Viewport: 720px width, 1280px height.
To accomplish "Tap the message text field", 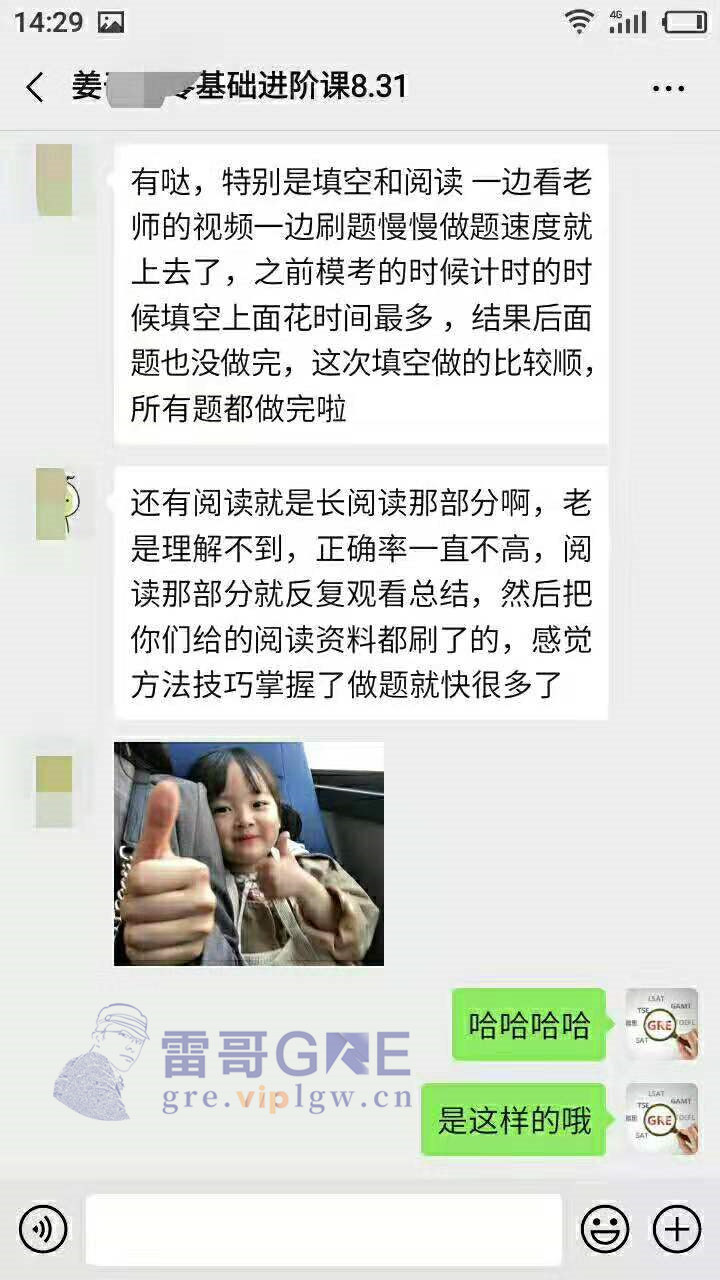I will click(323, 1229).
